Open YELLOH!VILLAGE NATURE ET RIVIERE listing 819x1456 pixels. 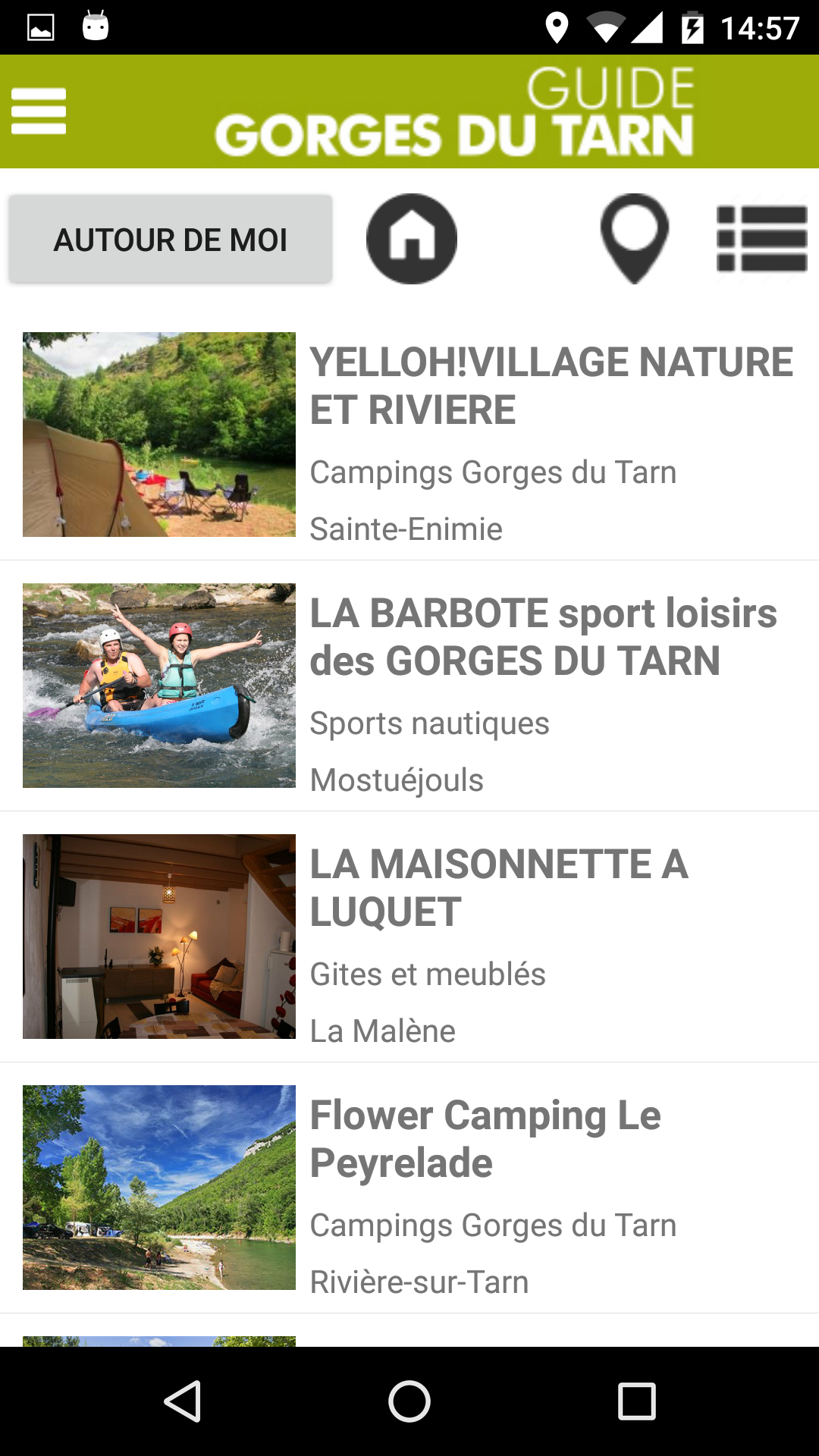[551, 386]
